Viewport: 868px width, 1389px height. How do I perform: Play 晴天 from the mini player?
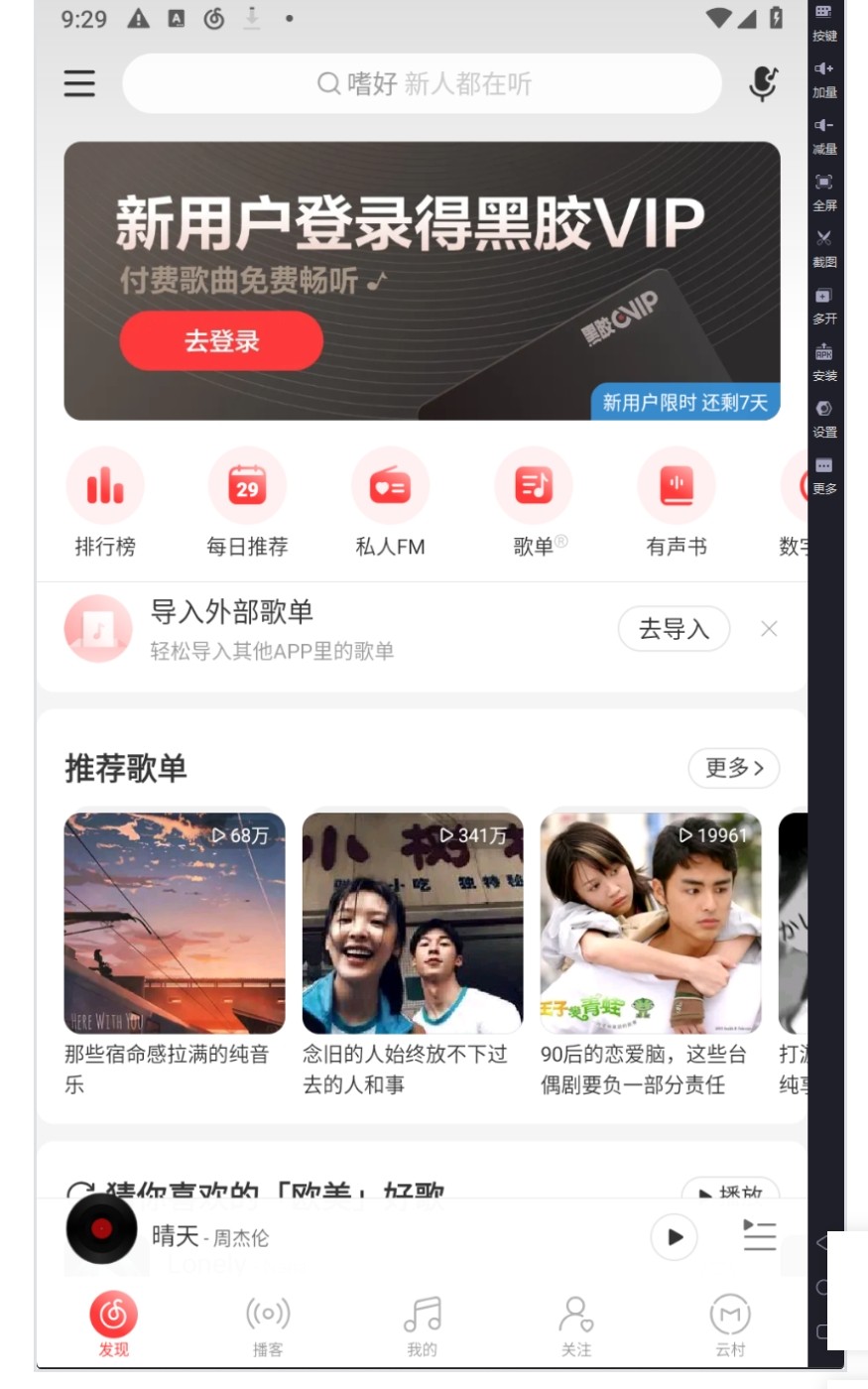(x=675, y=1237)
